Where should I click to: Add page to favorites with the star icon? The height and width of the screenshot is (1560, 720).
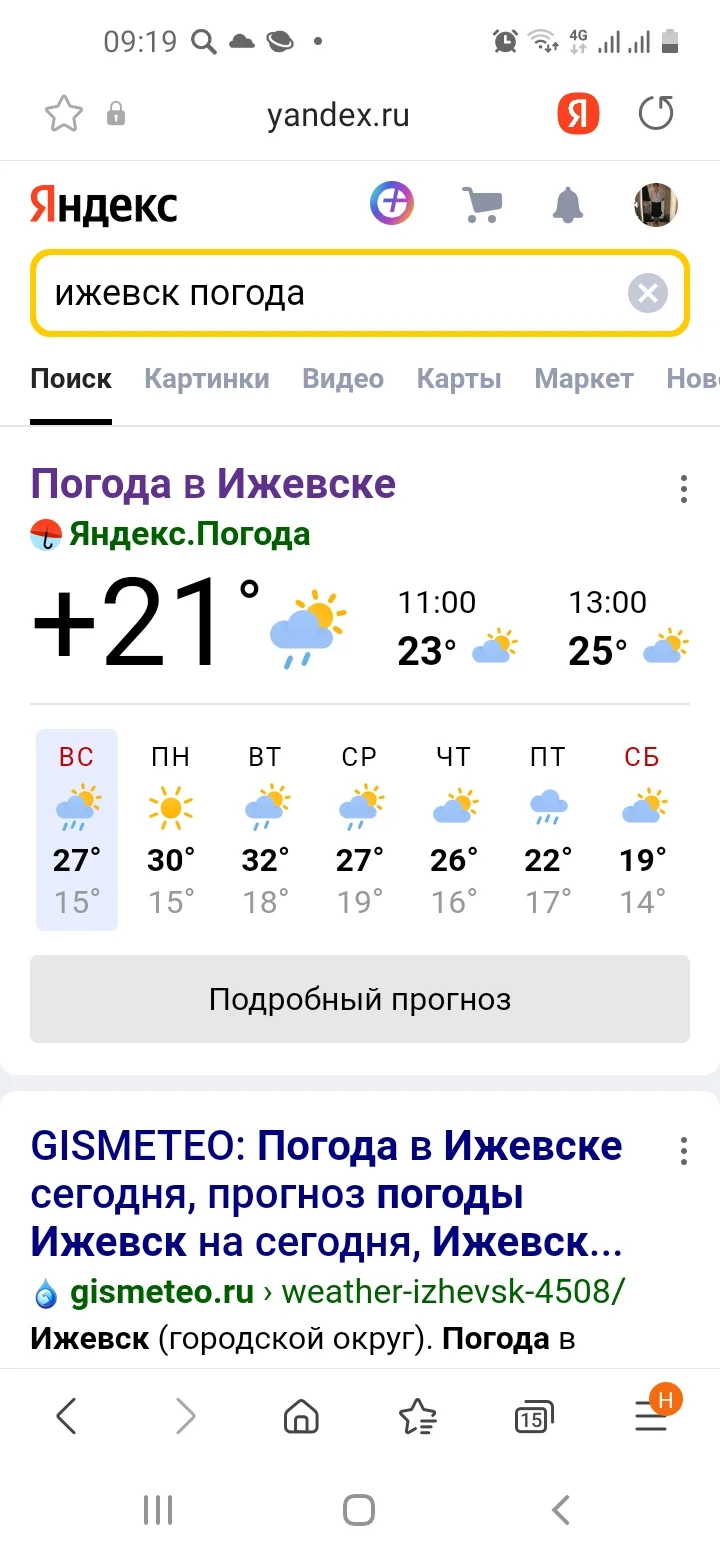click(x=62, y=114)
